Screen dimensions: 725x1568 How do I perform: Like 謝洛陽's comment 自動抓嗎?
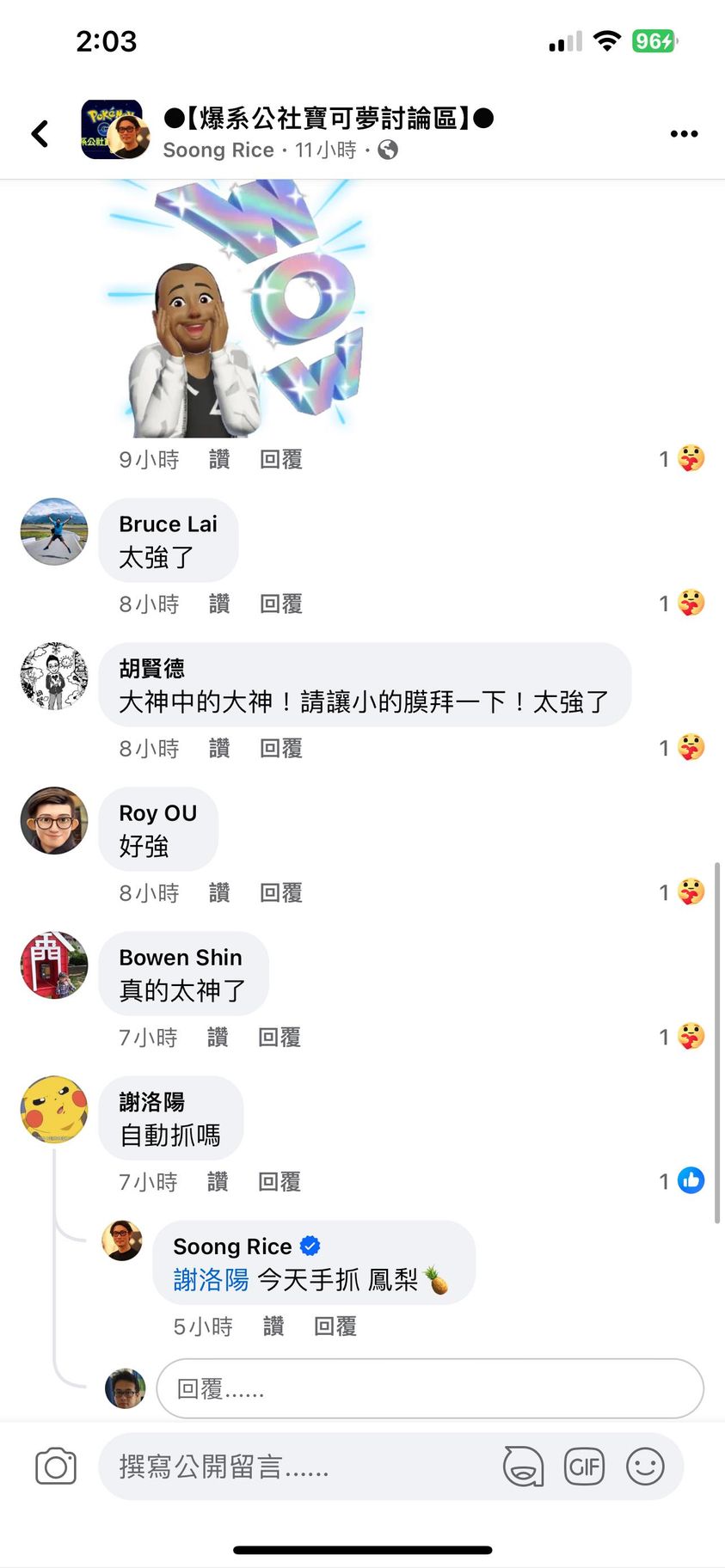(x=218, y=1182)
